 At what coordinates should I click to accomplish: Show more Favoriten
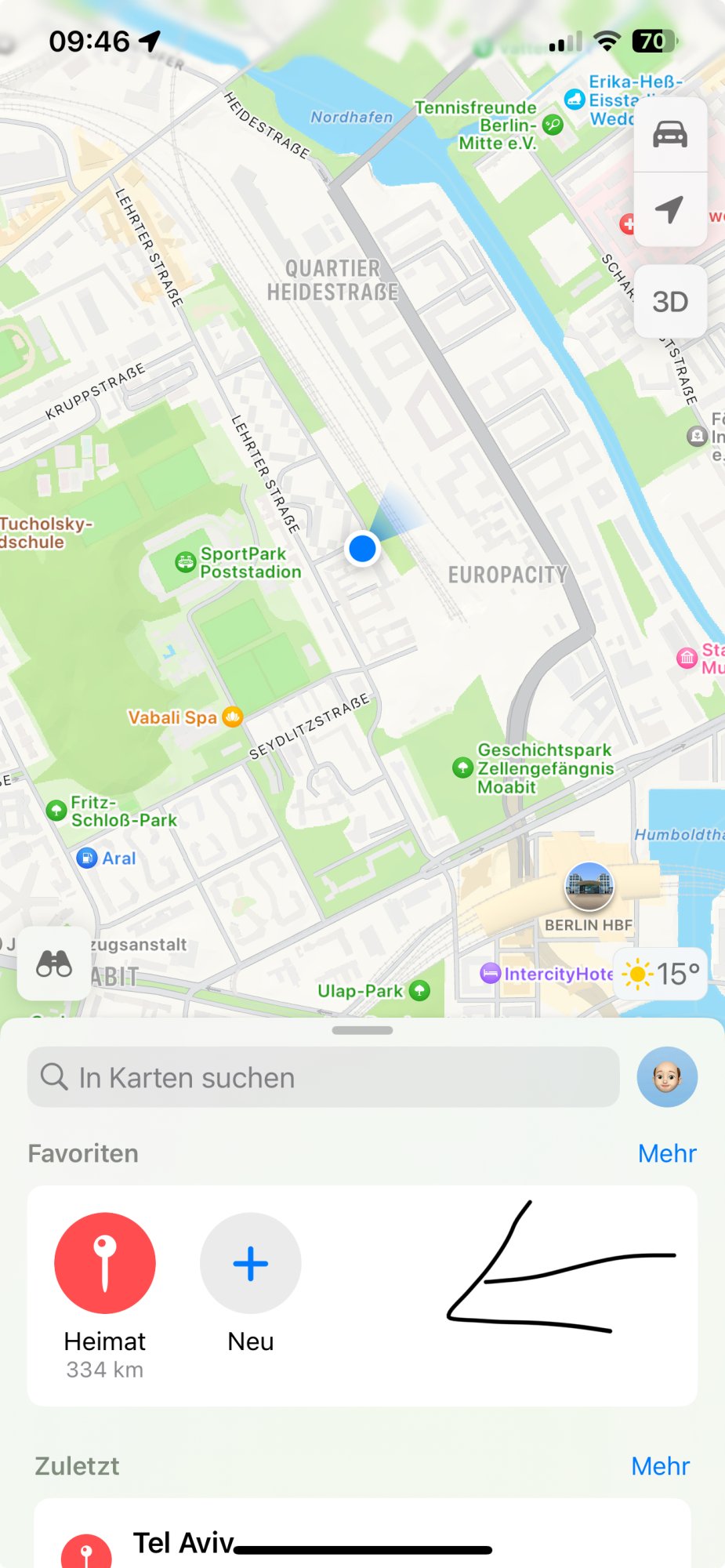[x=667, y=1153]
